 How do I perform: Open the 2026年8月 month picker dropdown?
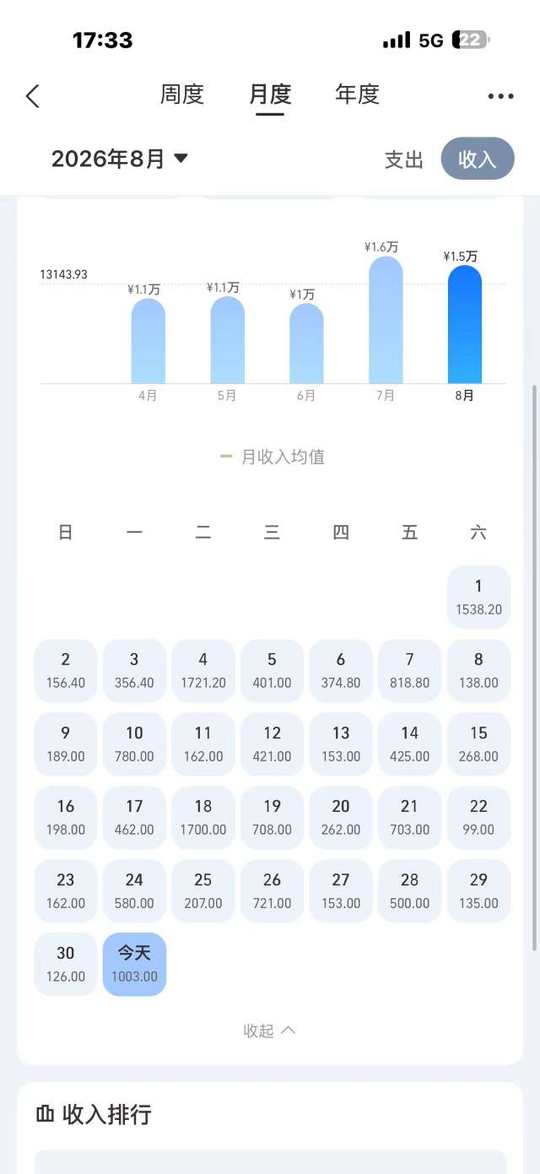(x=120, y=159)
